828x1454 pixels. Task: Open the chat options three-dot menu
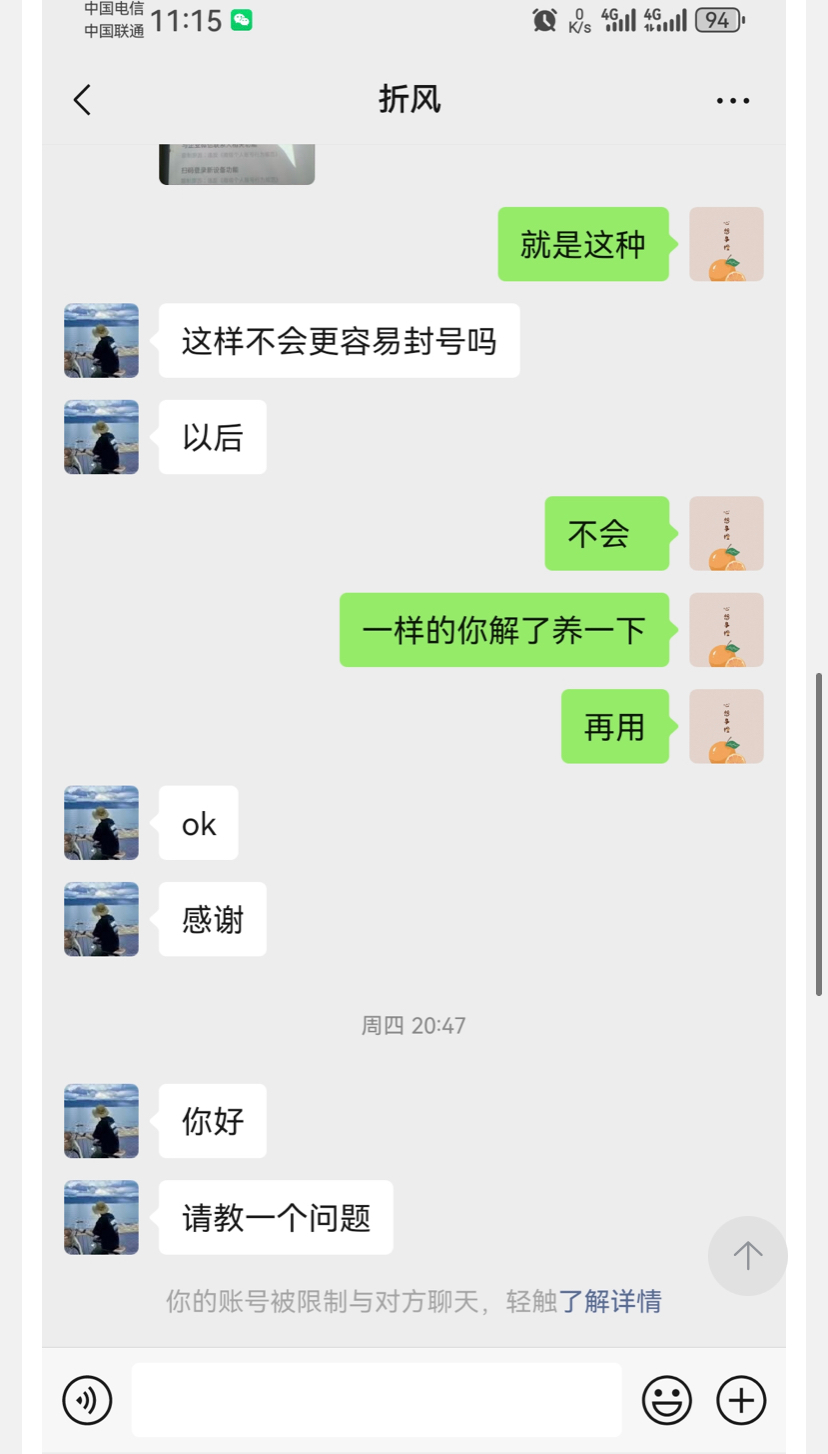tap(733, 100)
